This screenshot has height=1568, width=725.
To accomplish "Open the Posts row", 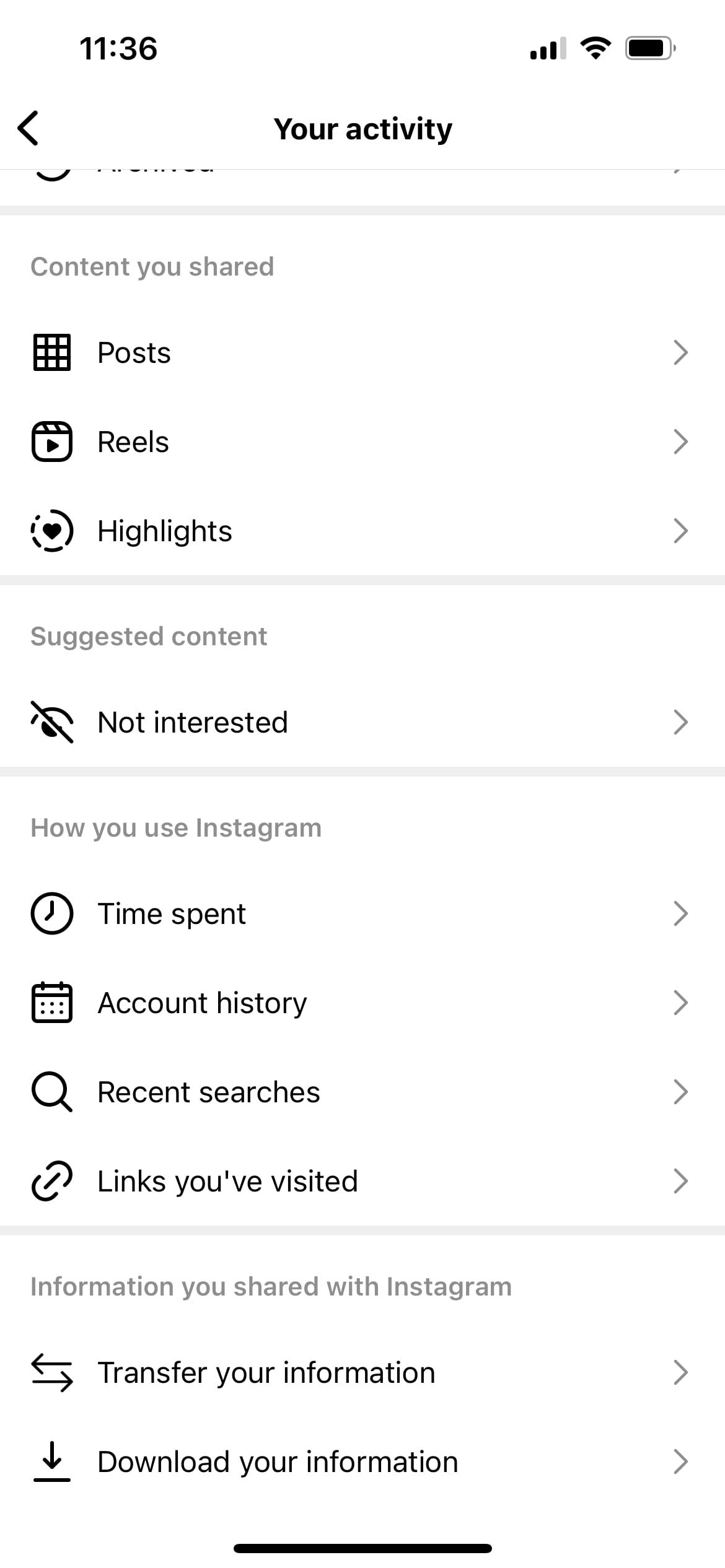I will (134, 353).
